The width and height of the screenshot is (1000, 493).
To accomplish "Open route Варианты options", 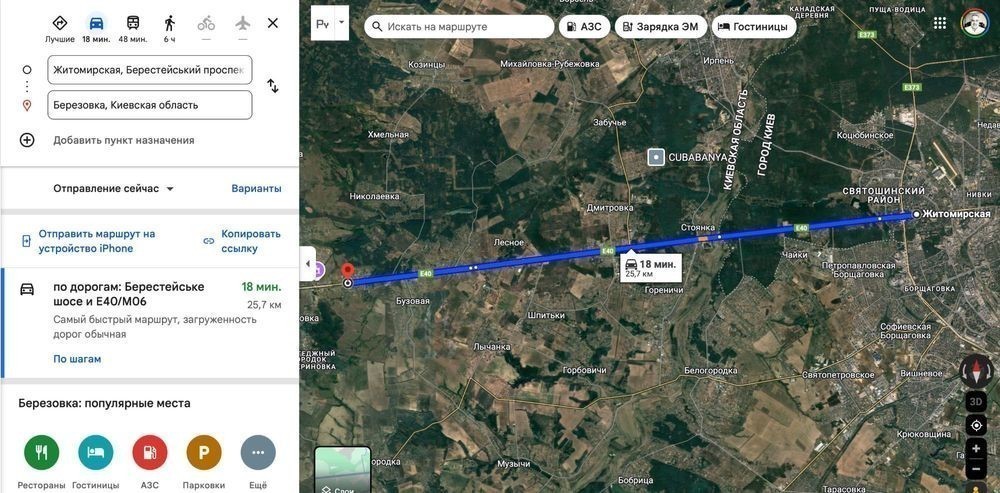I will (256, 189).
